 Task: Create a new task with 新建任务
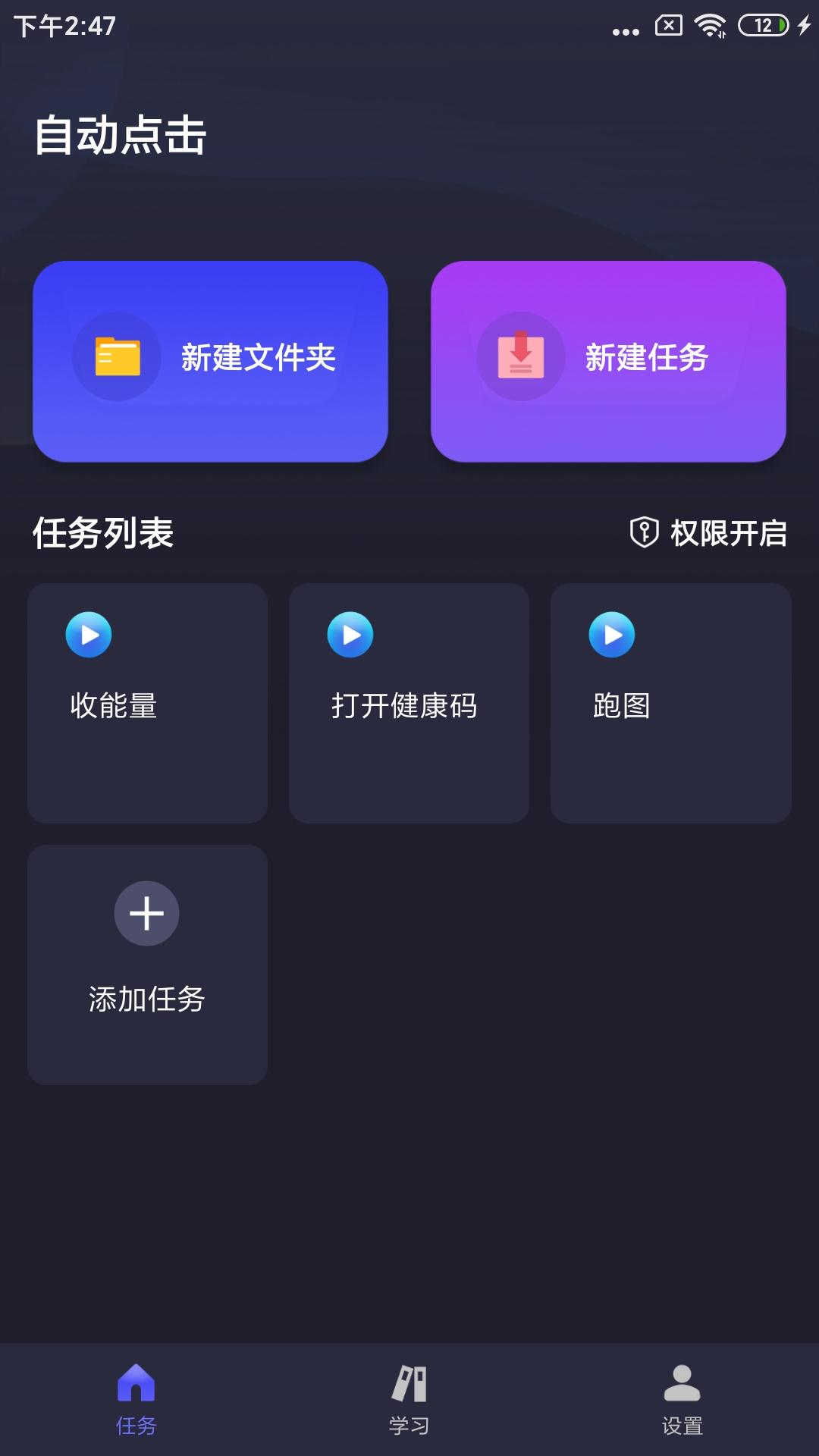(x=608, y=361)
